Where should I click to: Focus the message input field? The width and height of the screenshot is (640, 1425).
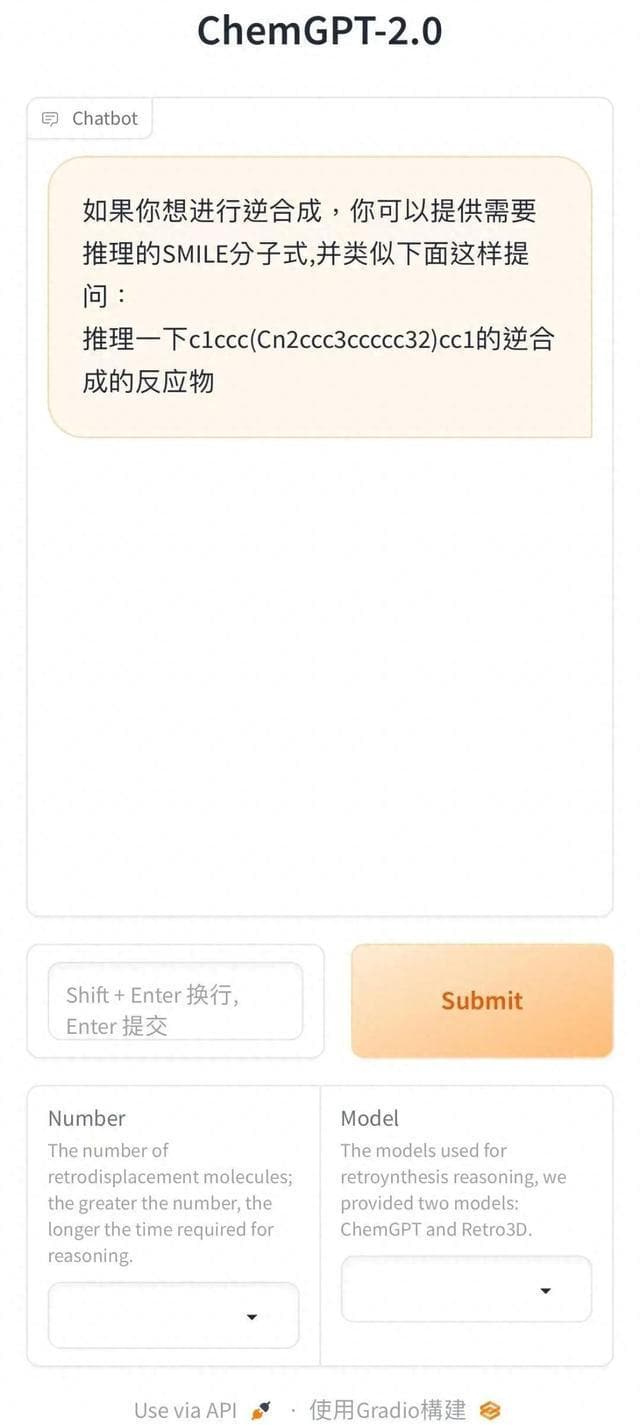coord(175,1001)
